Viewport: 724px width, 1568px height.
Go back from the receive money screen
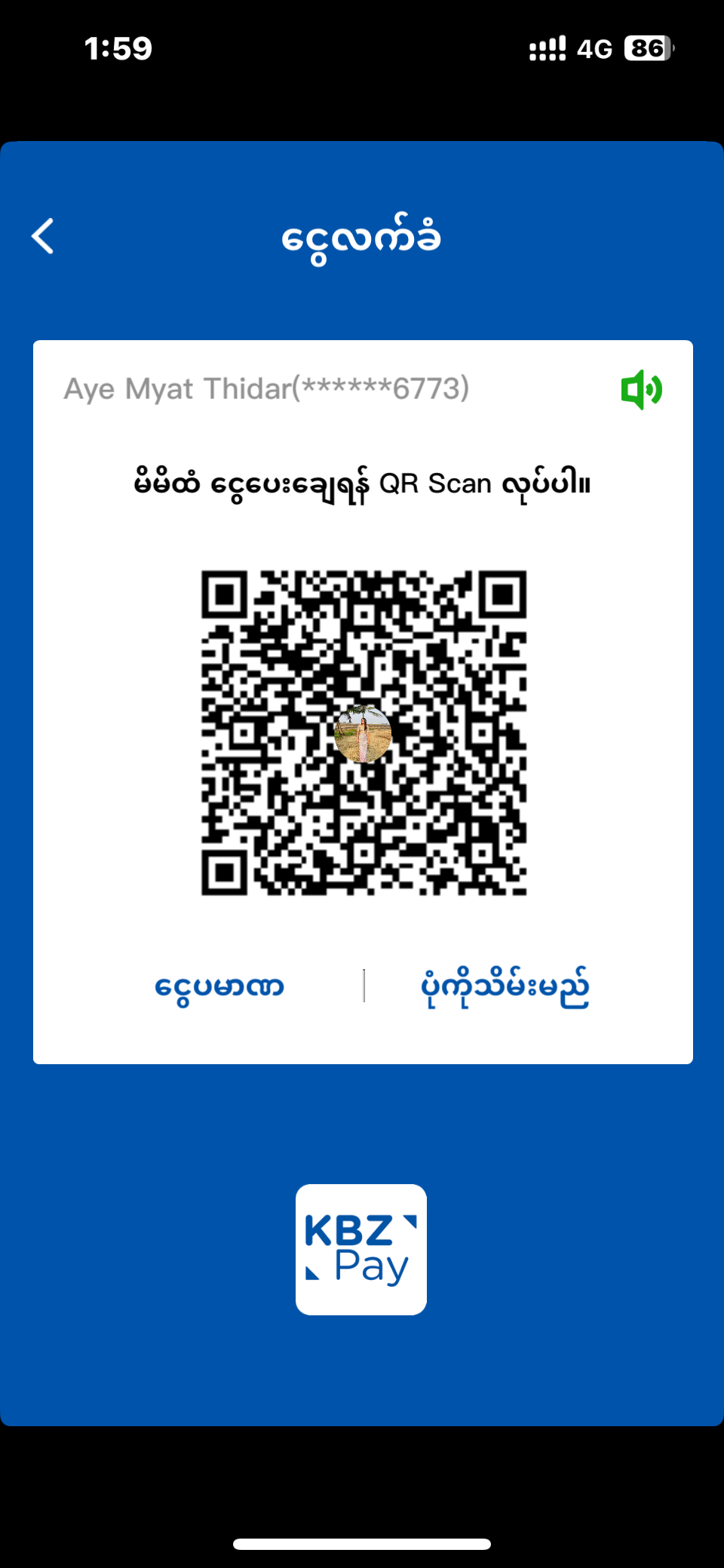43,236
